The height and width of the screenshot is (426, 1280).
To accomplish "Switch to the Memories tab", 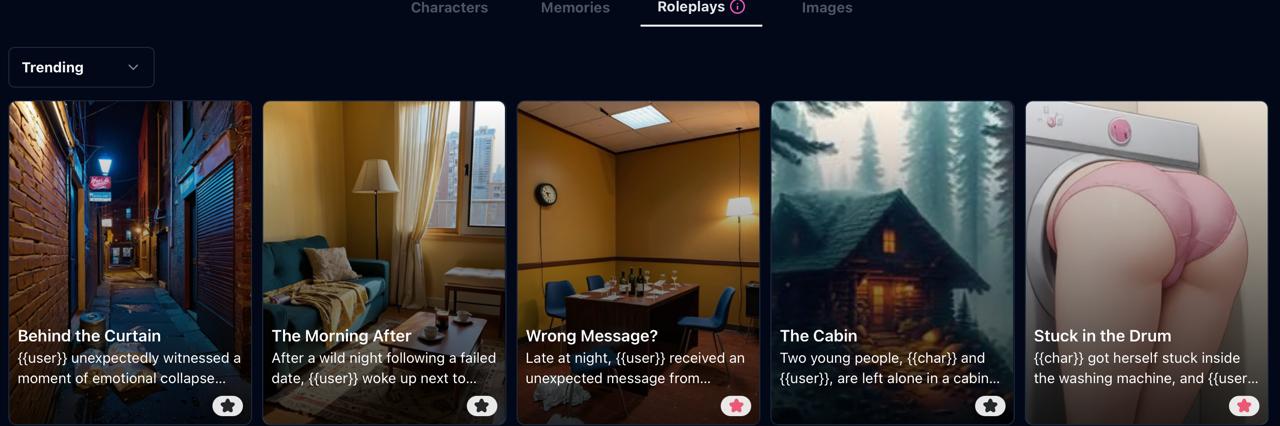I will coord(575,8).
